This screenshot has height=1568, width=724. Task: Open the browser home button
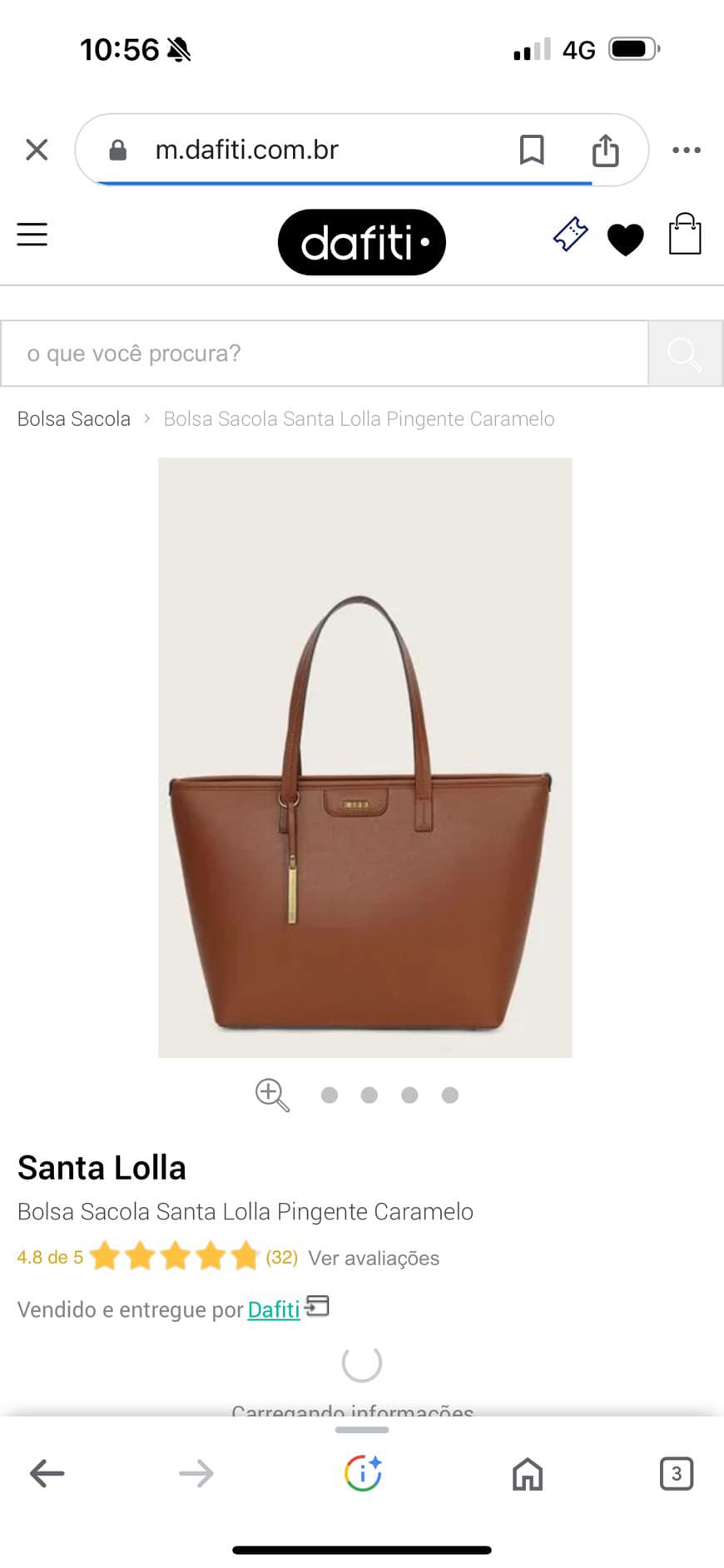pyautogui.click(x=528, y=1474)
